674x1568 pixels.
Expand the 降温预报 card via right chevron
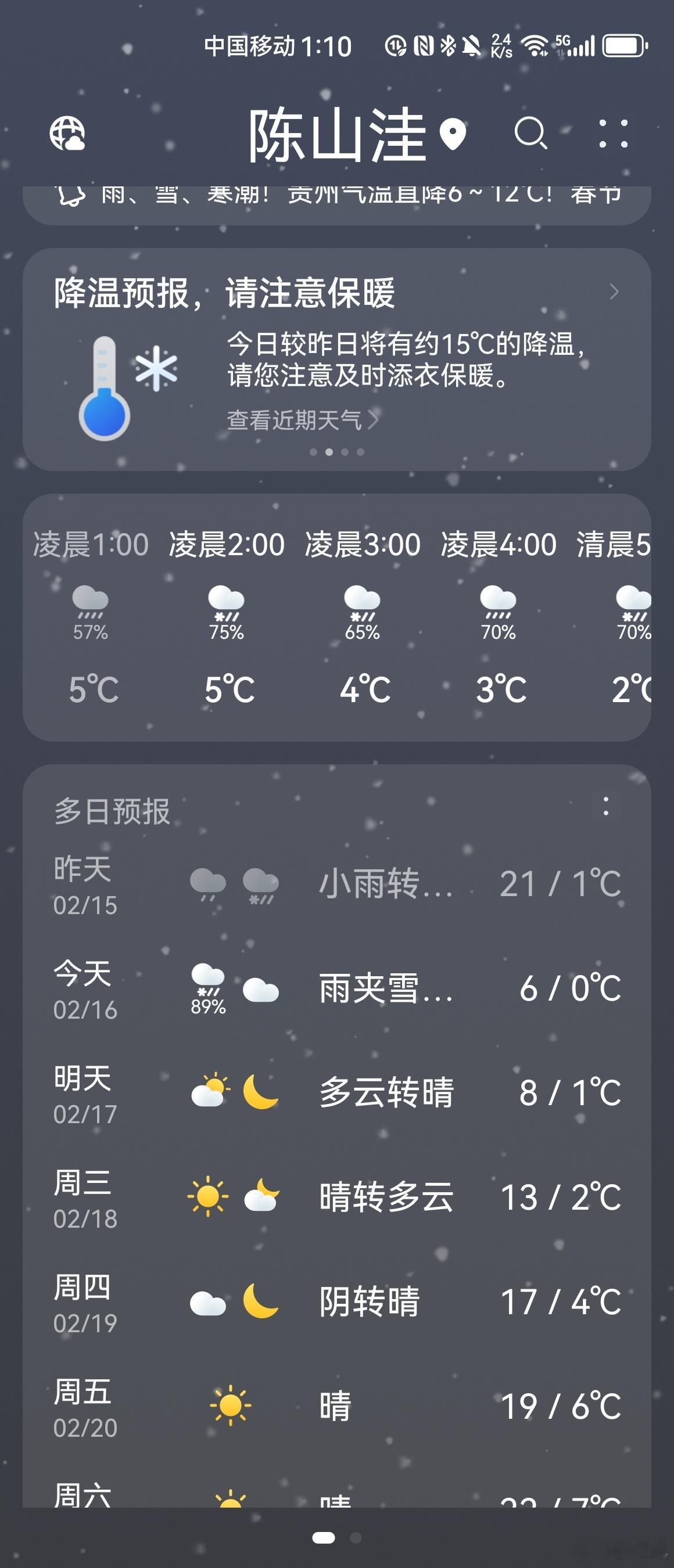(x=613, y=292)
